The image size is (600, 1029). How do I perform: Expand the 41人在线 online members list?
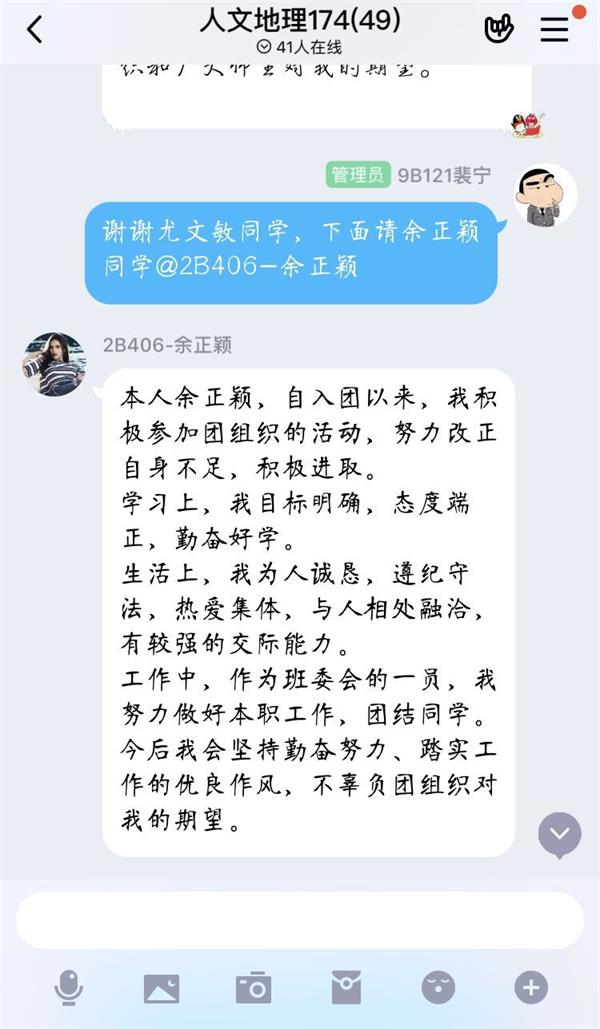click(x=299, y=46)
